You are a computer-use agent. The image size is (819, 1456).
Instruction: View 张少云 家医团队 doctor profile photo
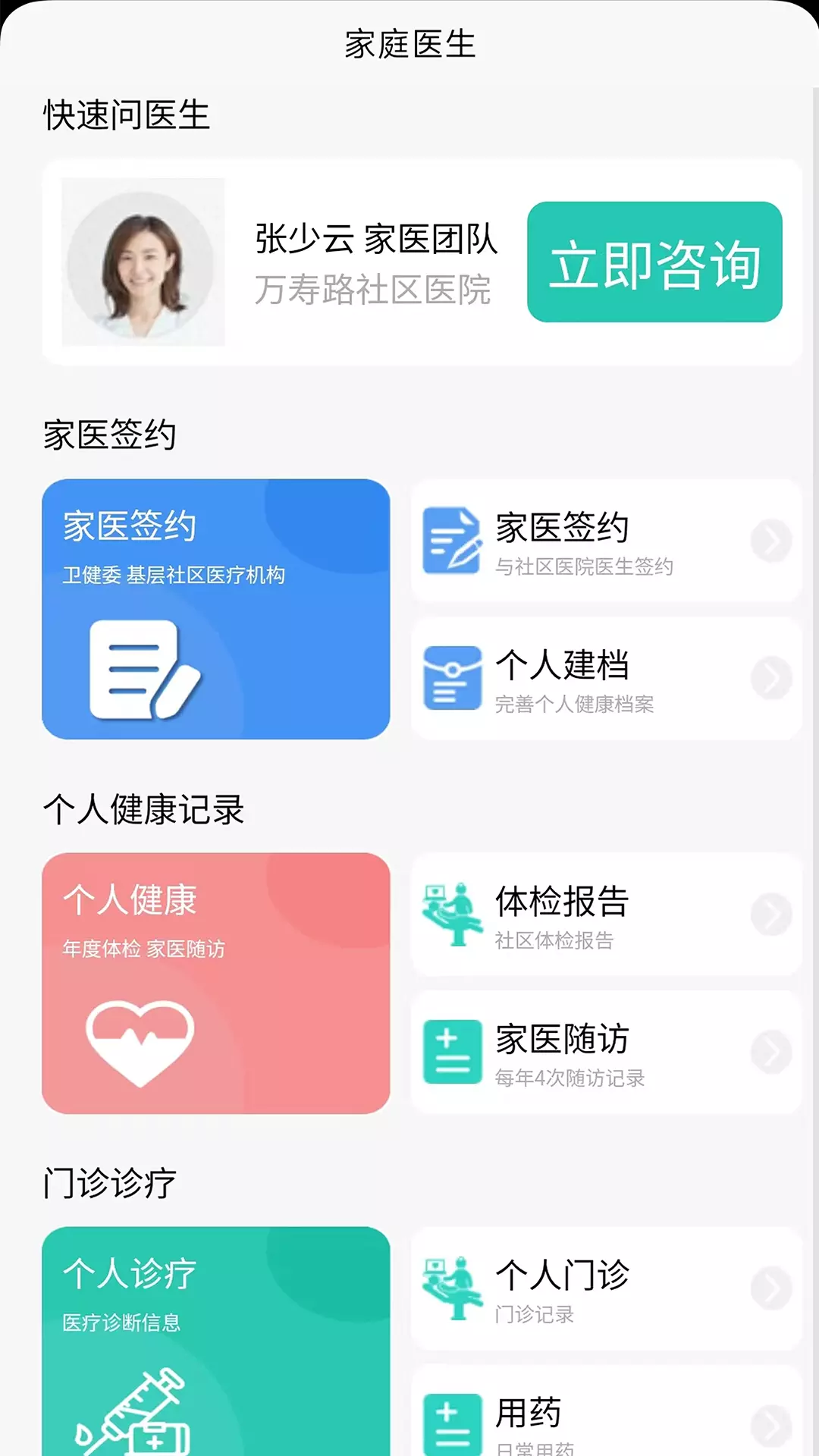click(143, 262)
